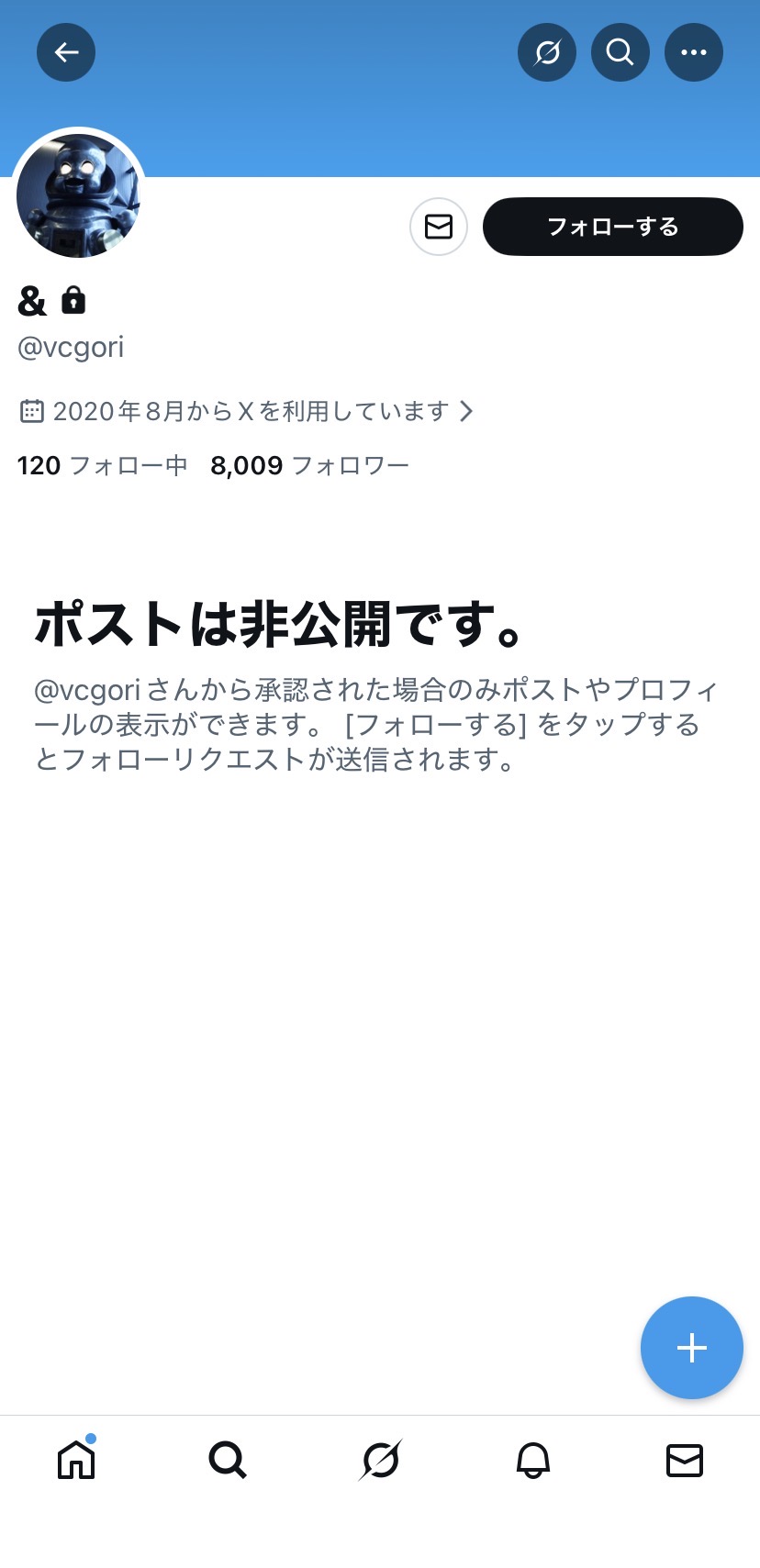Switch to the Grok tab
The height and width of the screenshot is (1568, 760).
point(380,1460)
